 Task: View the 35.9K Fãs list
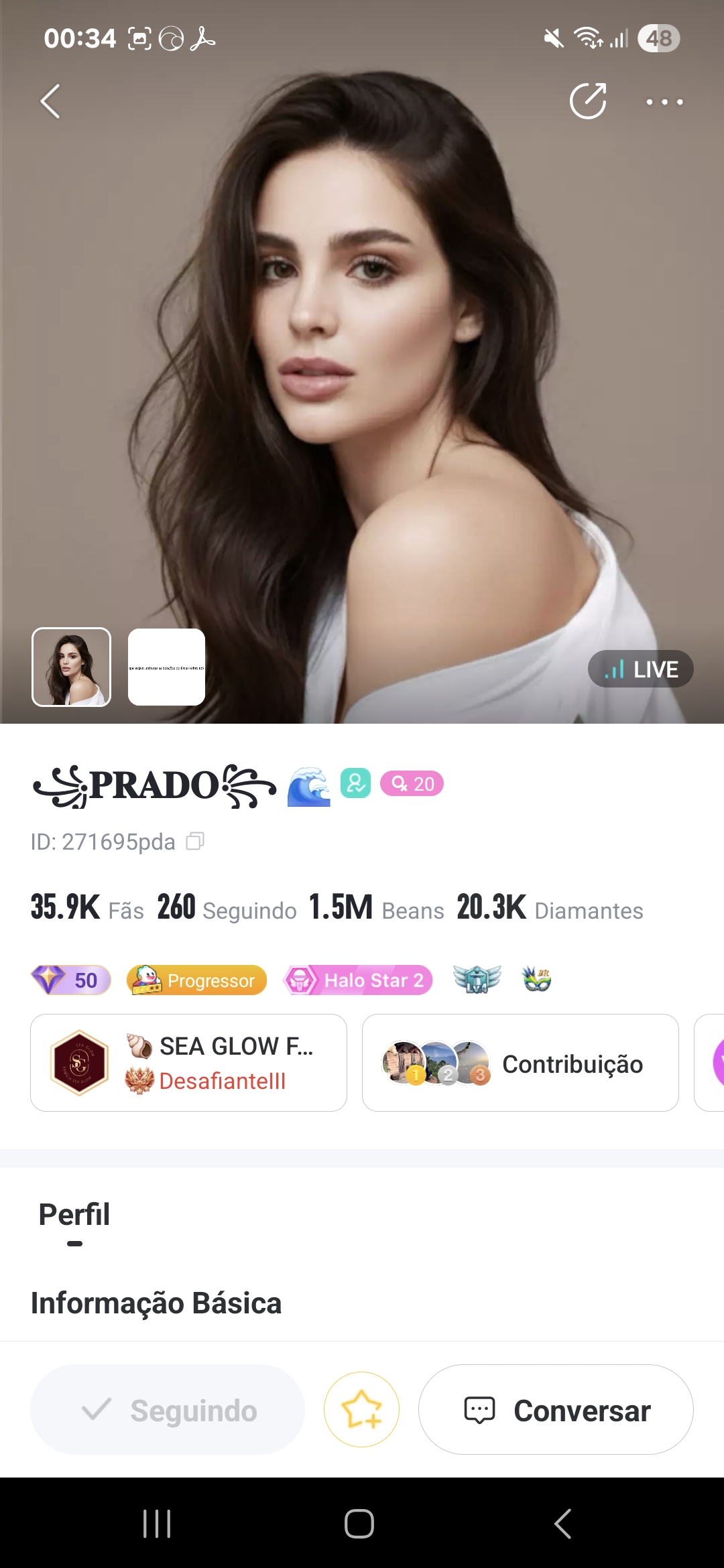87,908
